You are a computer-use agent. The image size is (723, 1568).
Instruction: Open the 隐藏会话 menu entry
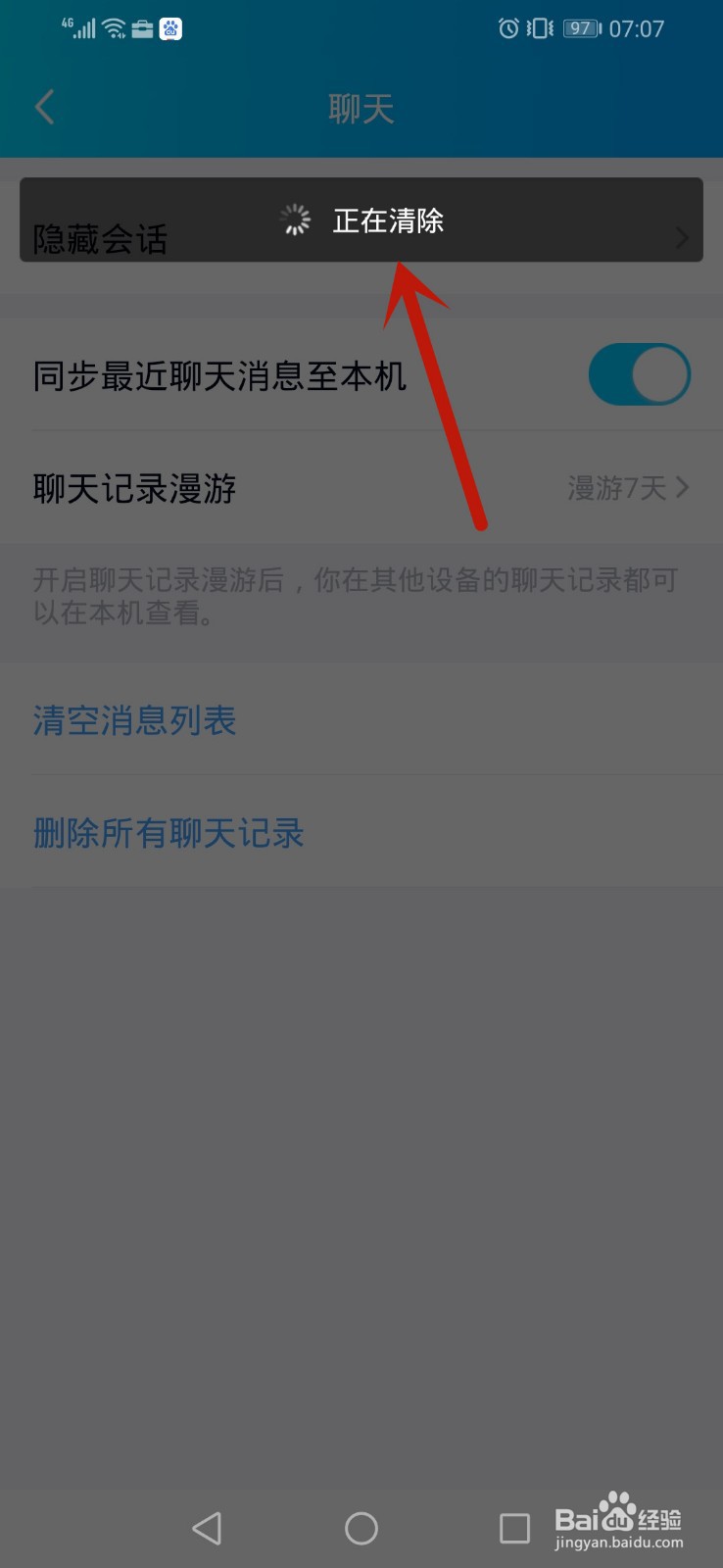[101, 238]
